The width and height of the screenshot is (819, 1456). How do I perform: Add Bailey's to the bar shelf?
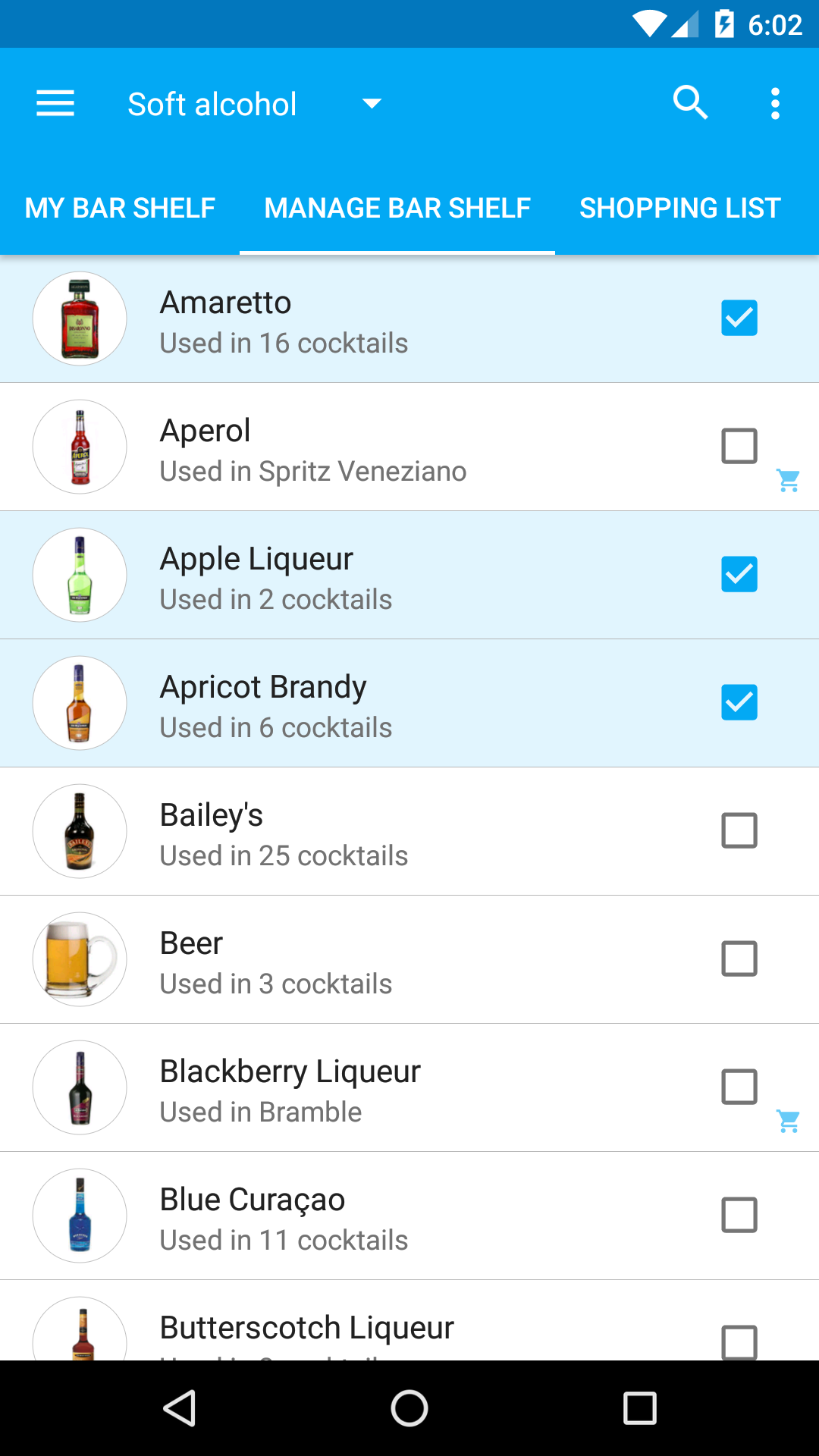pyautogui.click(x=739, y=830)
